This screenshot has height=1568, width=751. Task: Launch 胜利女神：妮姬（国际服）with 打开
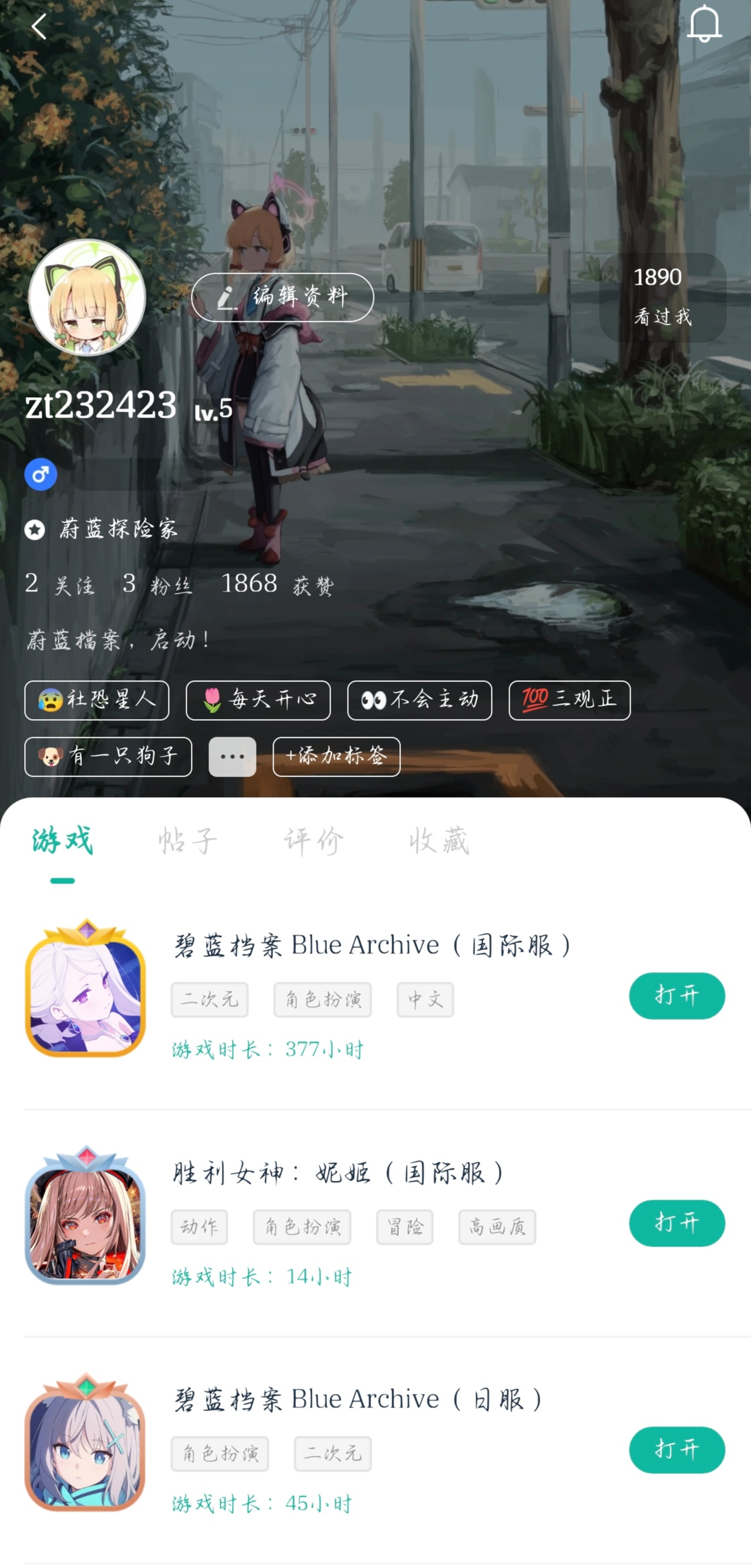click(x=677, y=1223)
